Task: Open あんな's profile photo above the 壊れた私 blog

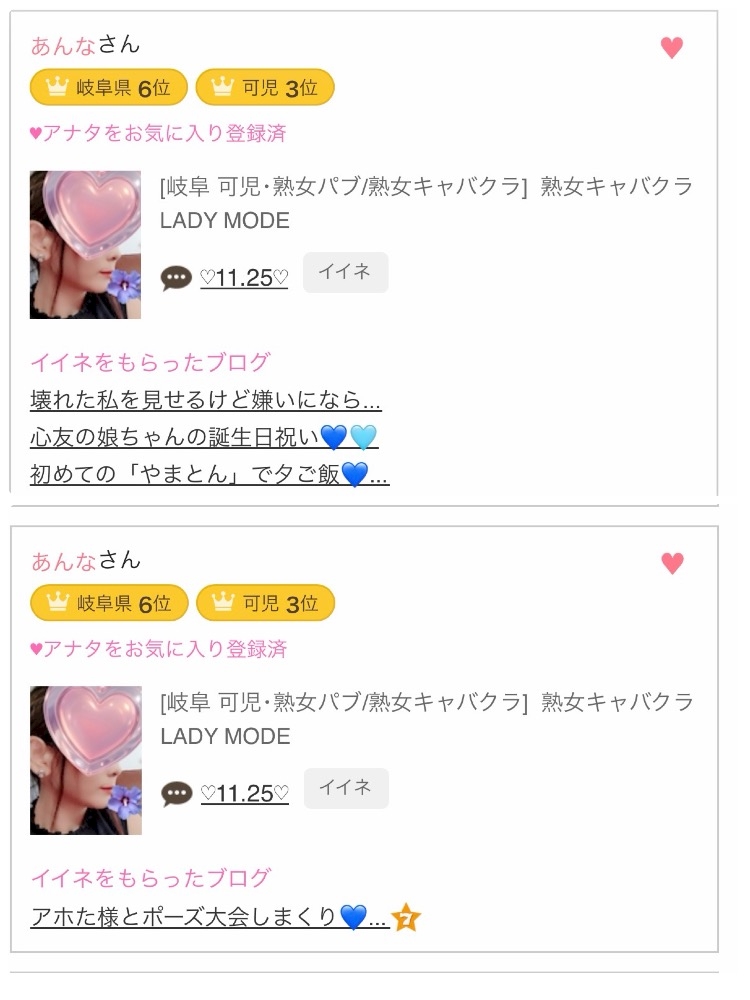Action: (x=86, y=245)
